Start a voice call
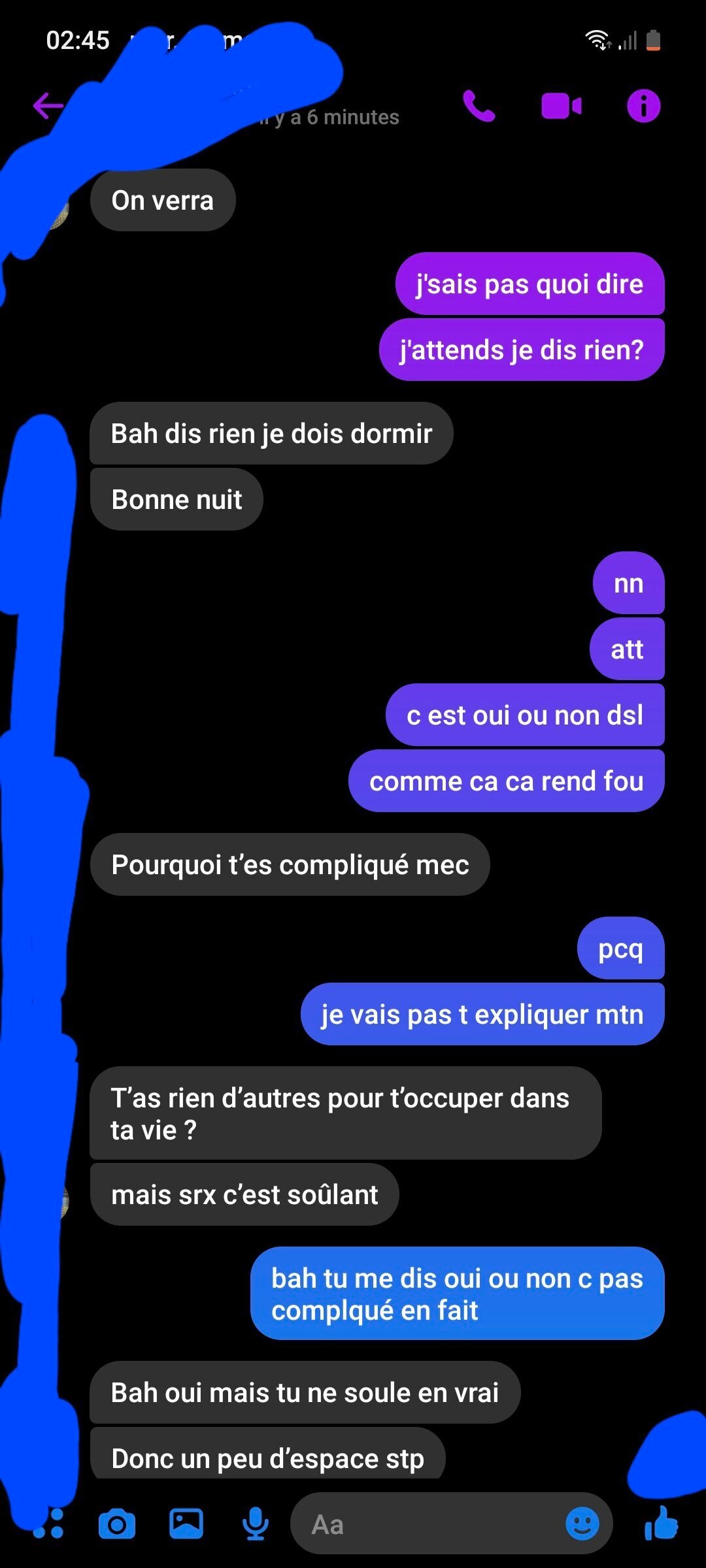 (x=479, y=106)
